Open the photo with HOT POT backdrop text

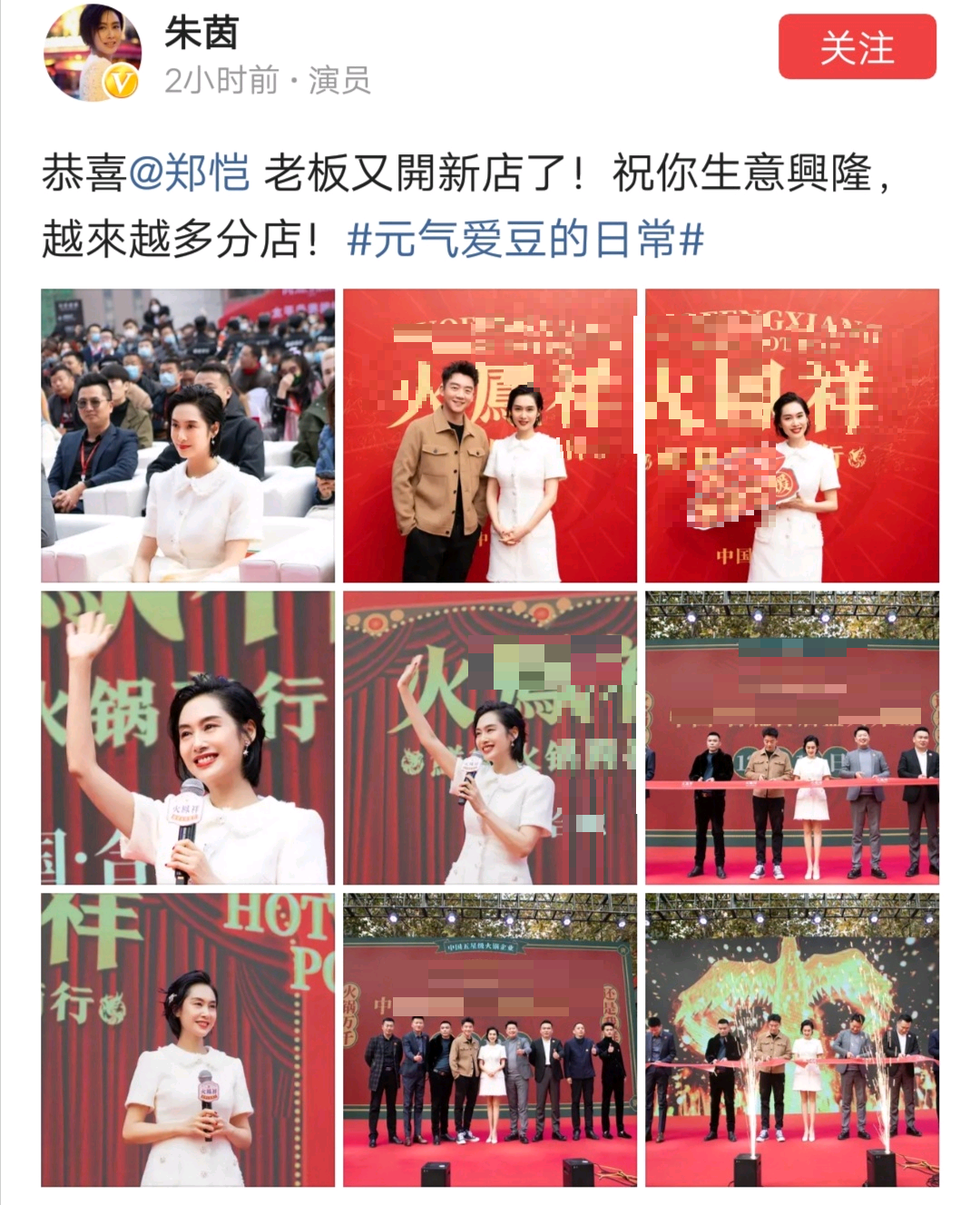coord(188,1040)
